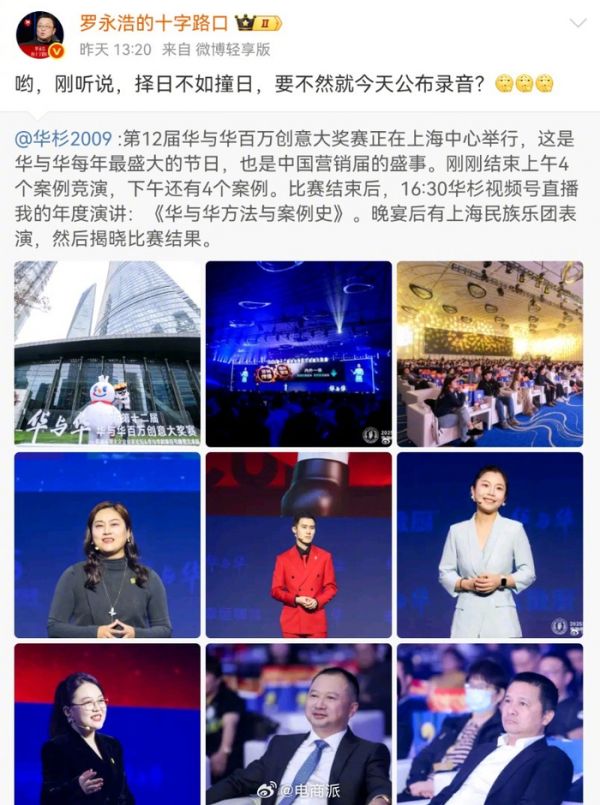600x805 pixels.
Task: Expand the post options chevron
Action: point(577,23)
